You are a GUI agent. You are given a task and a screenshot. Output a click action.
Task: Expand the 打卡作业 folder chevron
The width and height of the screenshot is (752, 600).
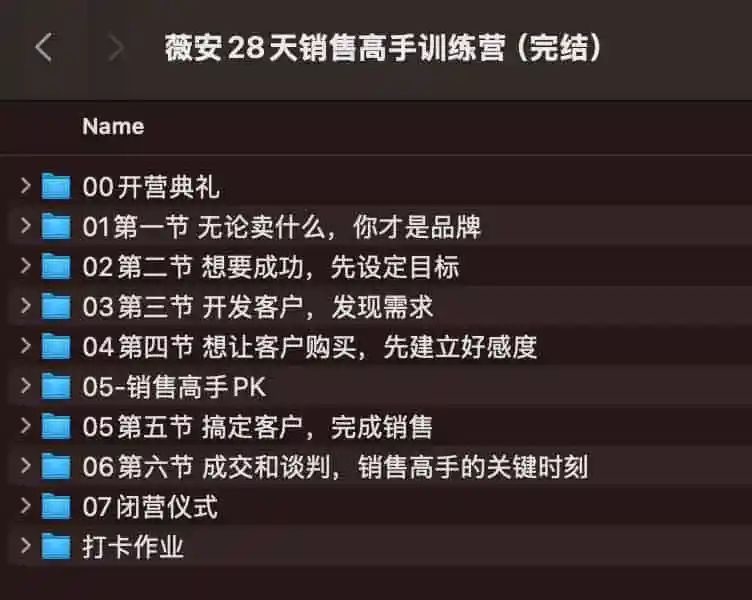point(25,547)
